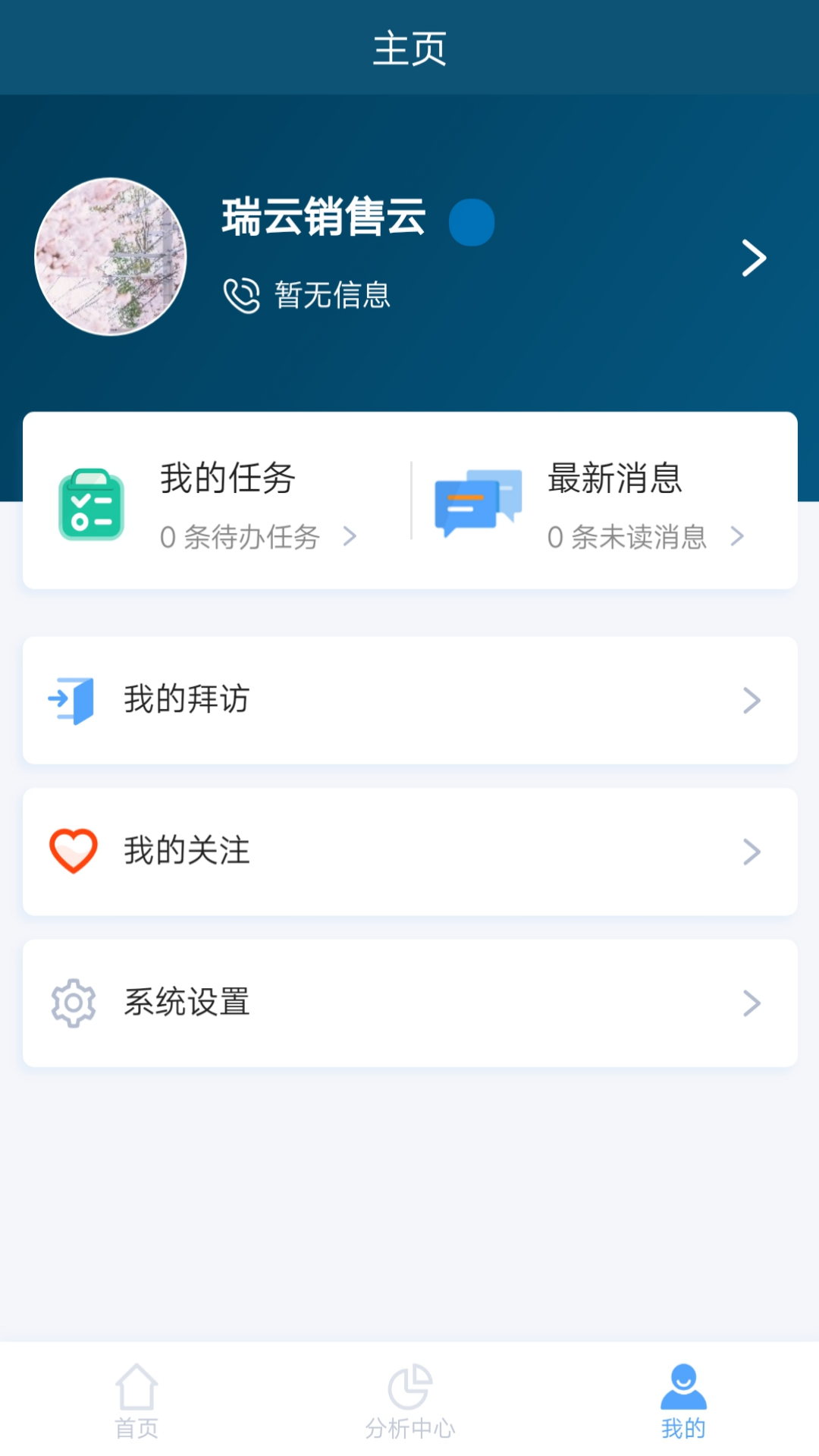Screen dimensions: 819x1456
Task: Select the 我的拜访 door icon
Action: (73, 699)
